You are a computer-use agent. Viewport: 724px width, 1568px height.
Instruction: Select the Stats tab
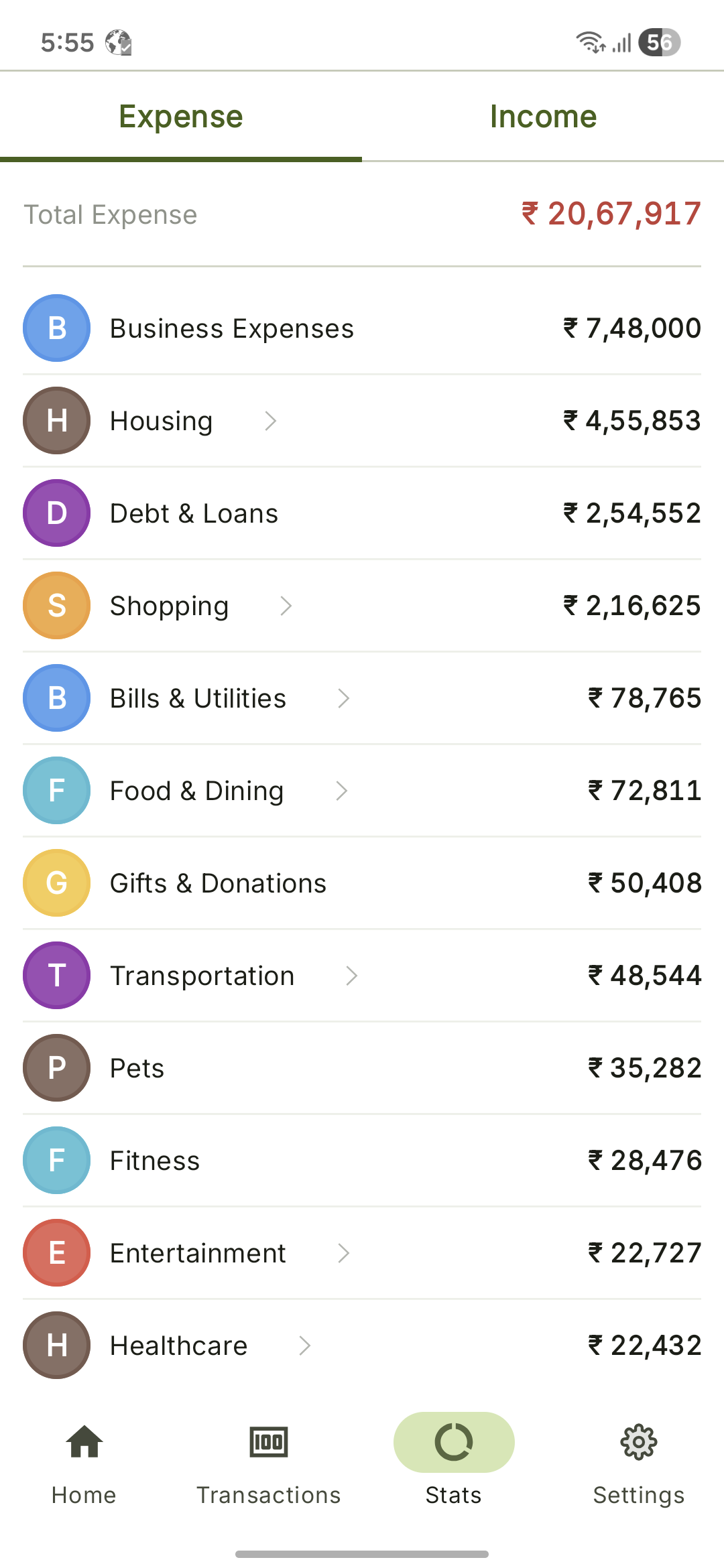pos(454,1461)
